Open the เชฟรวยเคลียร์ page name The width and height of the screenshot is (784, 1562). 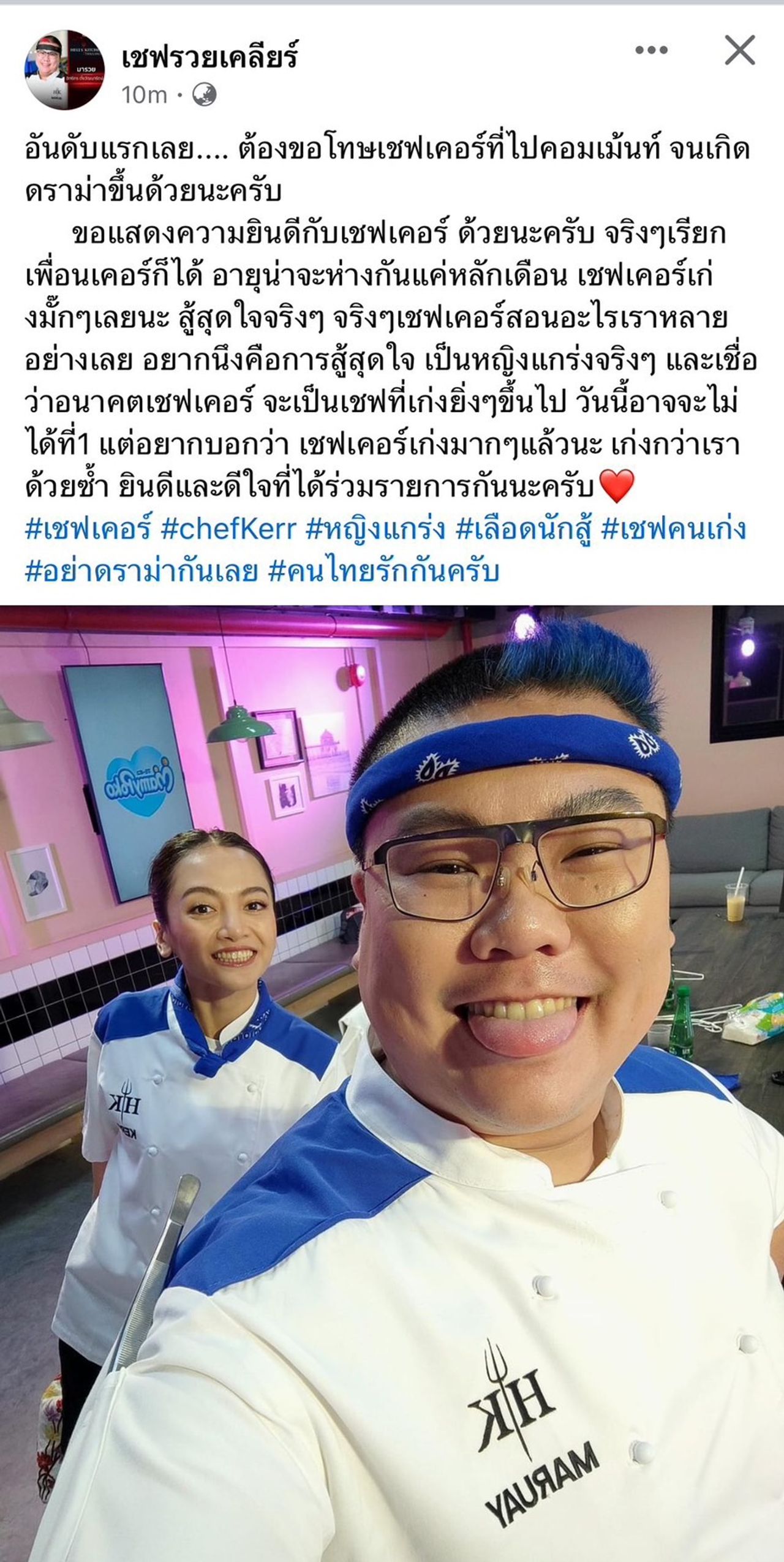click(x=209, y=58)
